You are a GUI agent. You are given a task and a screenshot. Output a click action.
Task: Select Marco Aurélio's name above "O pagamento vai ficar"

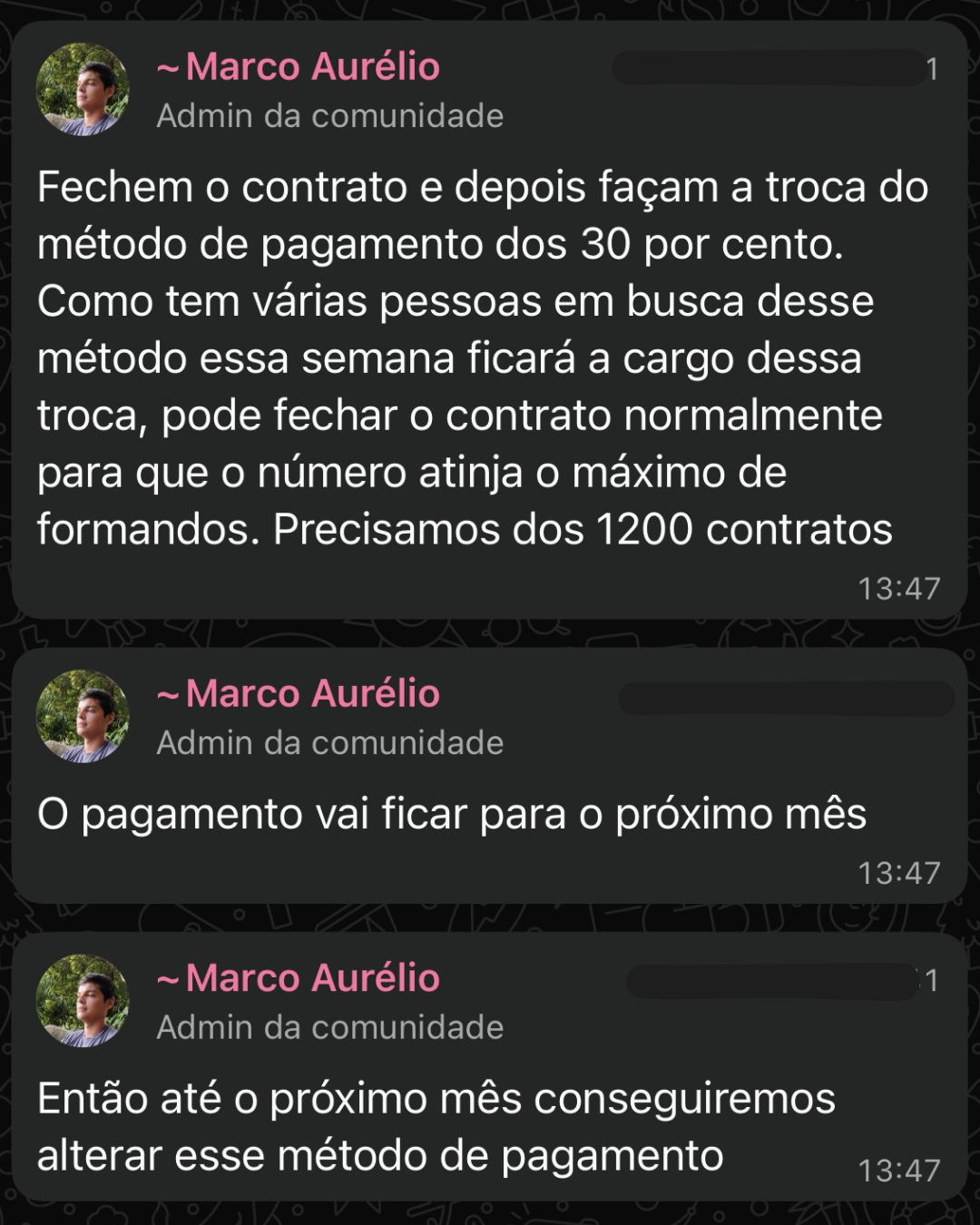[x=299, y=694]
